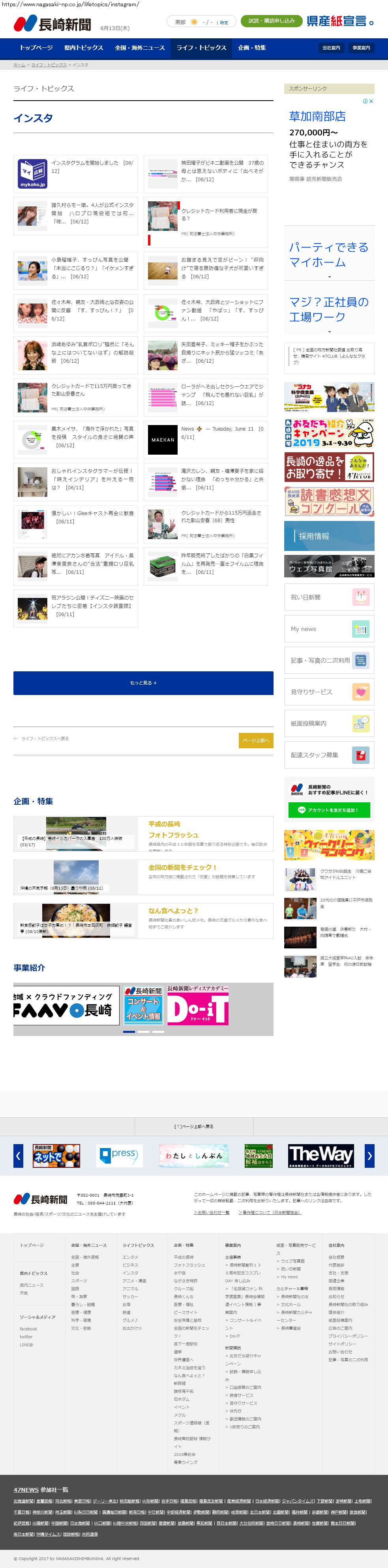The width and height of the screenshot is (388, 1568).
Task: Go to 全国・海外ニュース section
Action: coord(139,47)
